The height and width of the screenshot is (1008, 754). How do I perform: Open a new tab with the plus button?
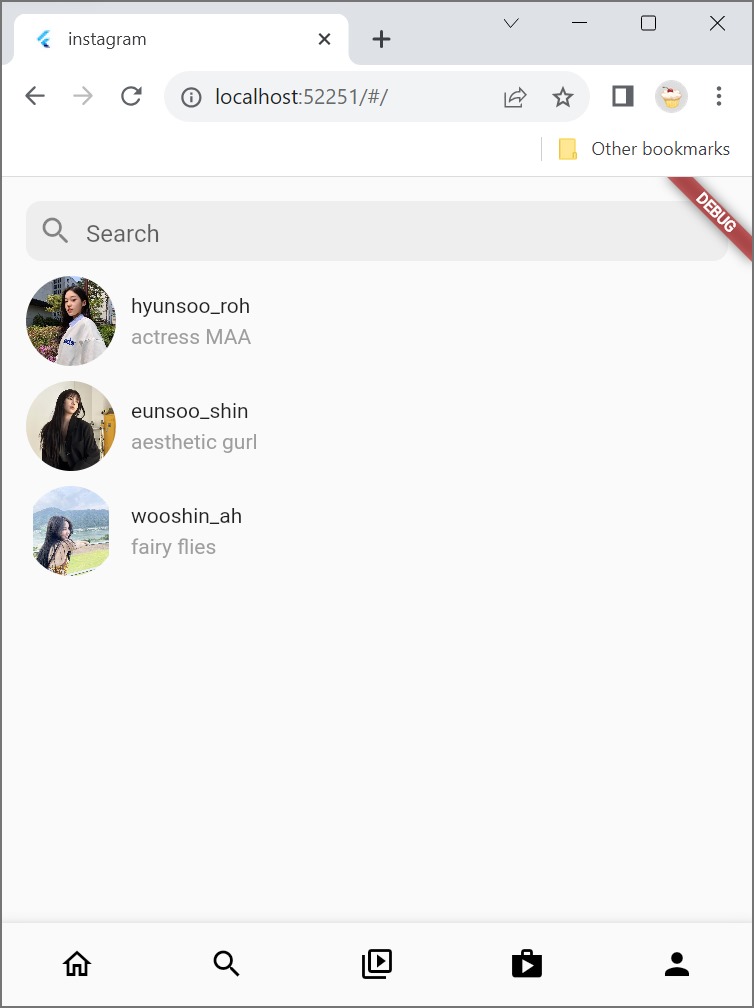(x=381, y=38)
